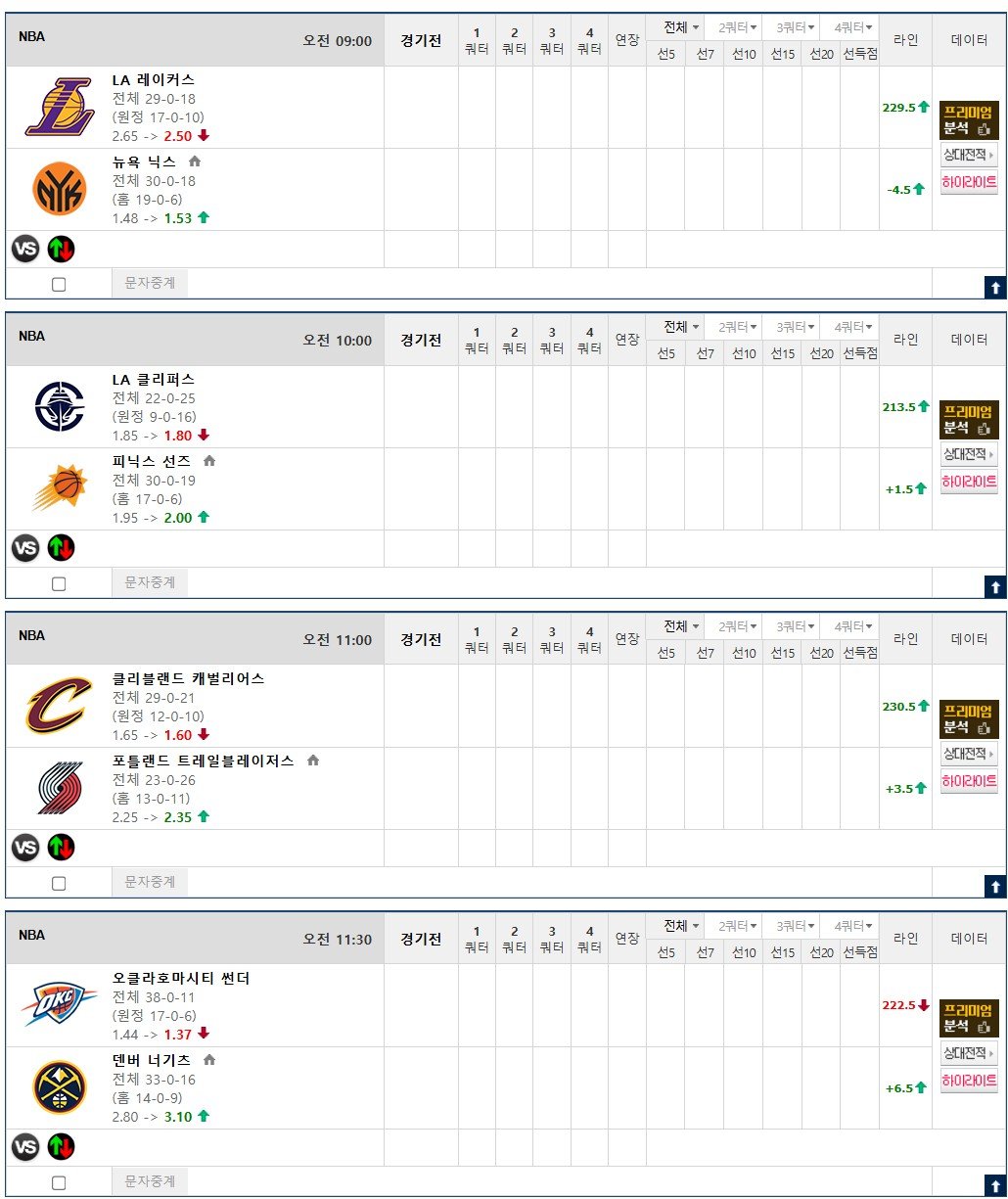
Task: Open 문자중계 for the 클리블랜드 vs 포틀랜드 game
Action: point(150,882)
